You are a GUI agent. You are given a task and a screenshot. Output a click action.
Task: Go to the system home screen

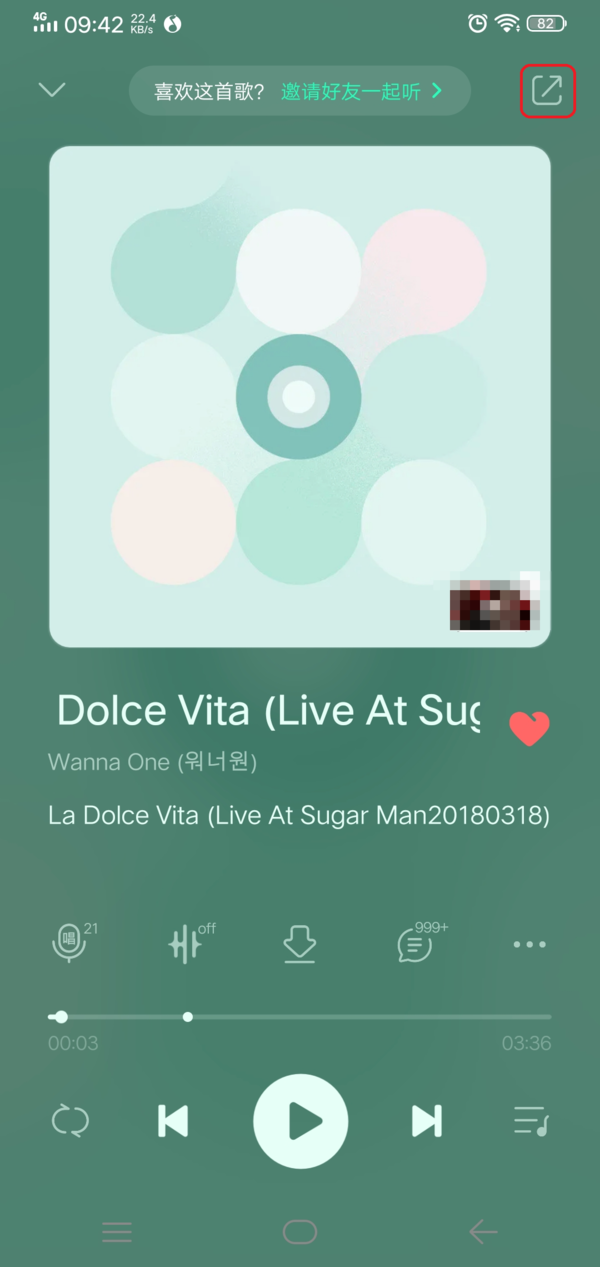click(x=300, y=1232)
